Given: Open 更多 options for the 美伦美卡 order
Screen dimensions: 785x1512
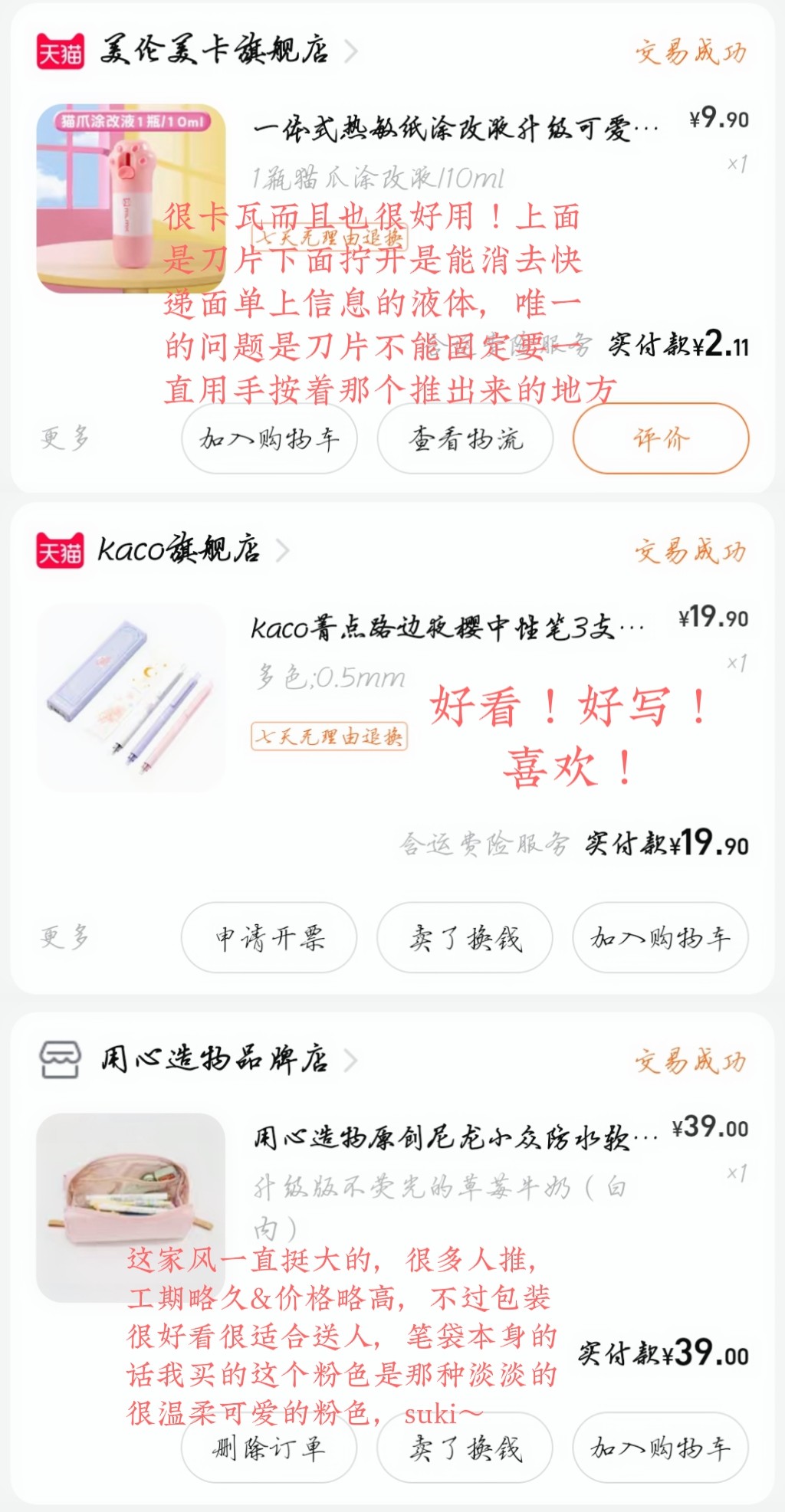Looking at the screenshot, I should point(64,438).
